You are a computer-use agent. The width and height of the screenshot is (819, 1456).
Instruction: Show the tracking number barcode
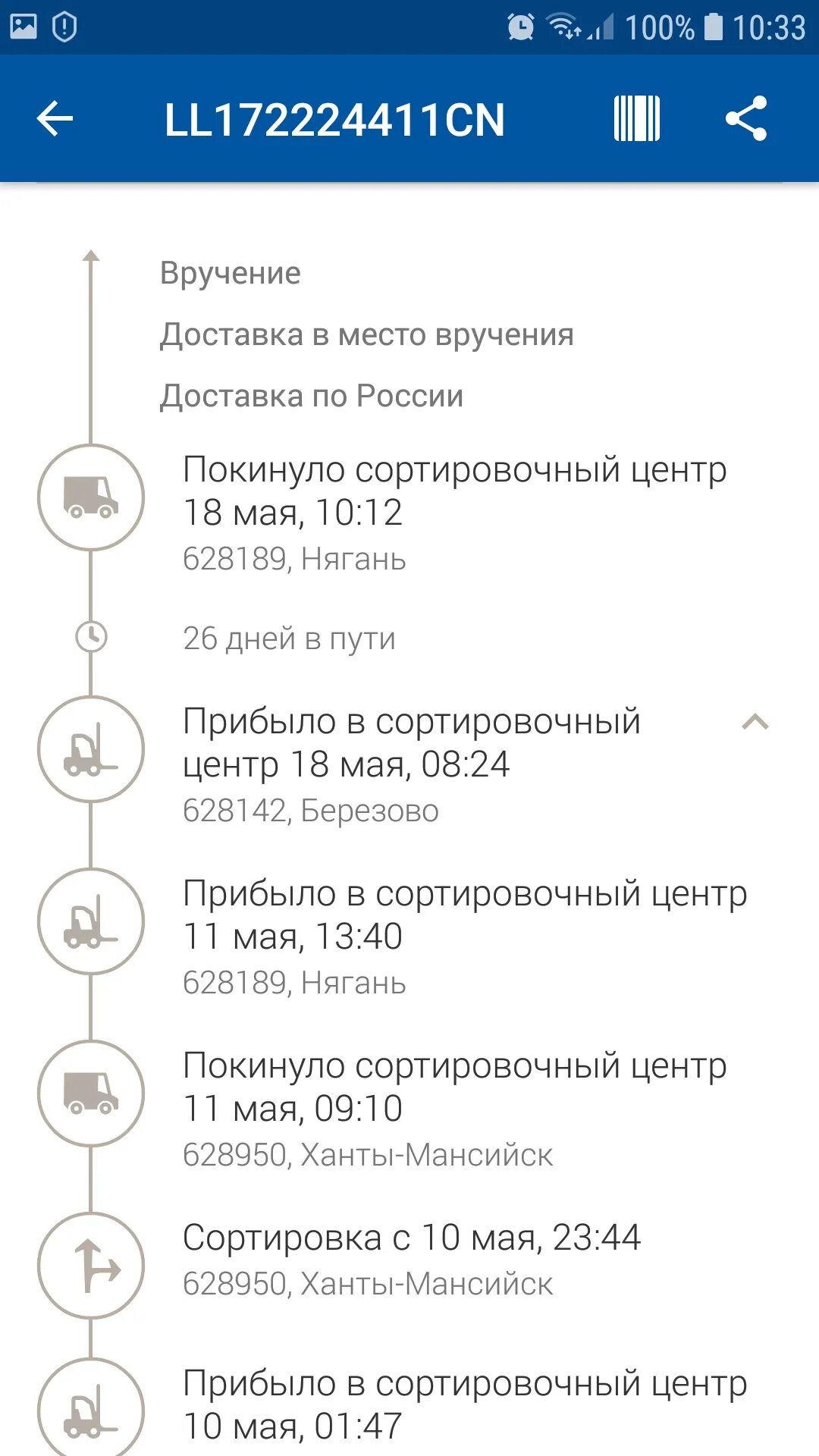637,119
